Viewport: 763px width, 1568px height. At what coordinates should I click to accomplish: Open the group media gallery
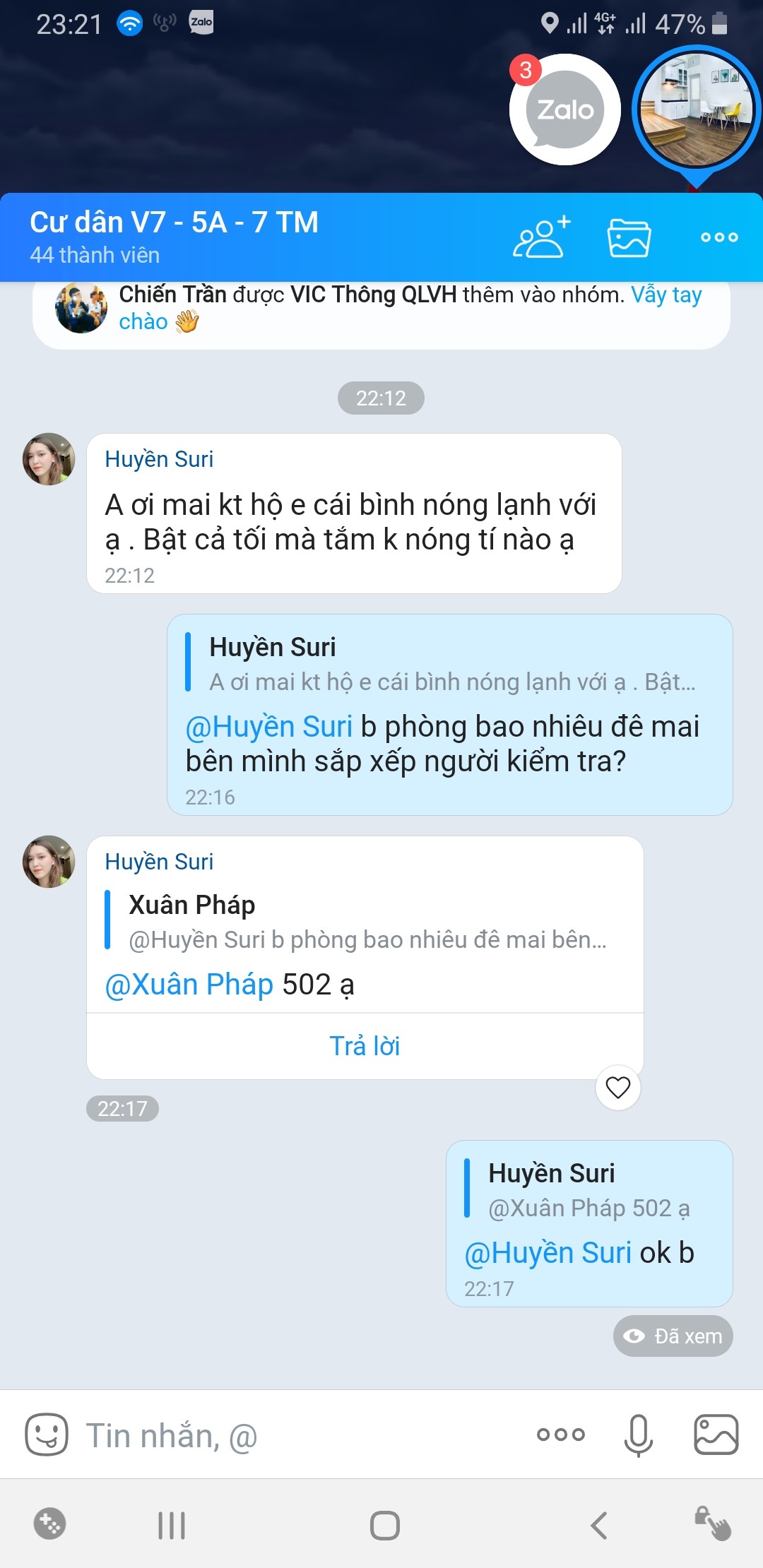pos(629,237)
